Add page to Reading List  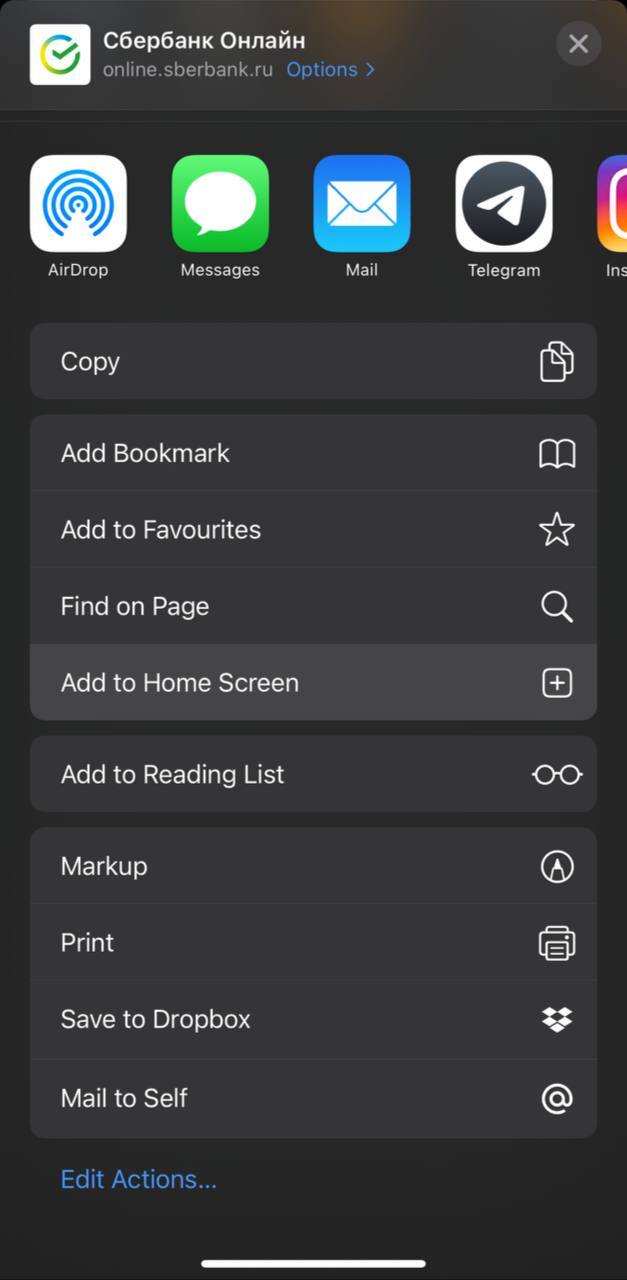click(x=313, y=774)
